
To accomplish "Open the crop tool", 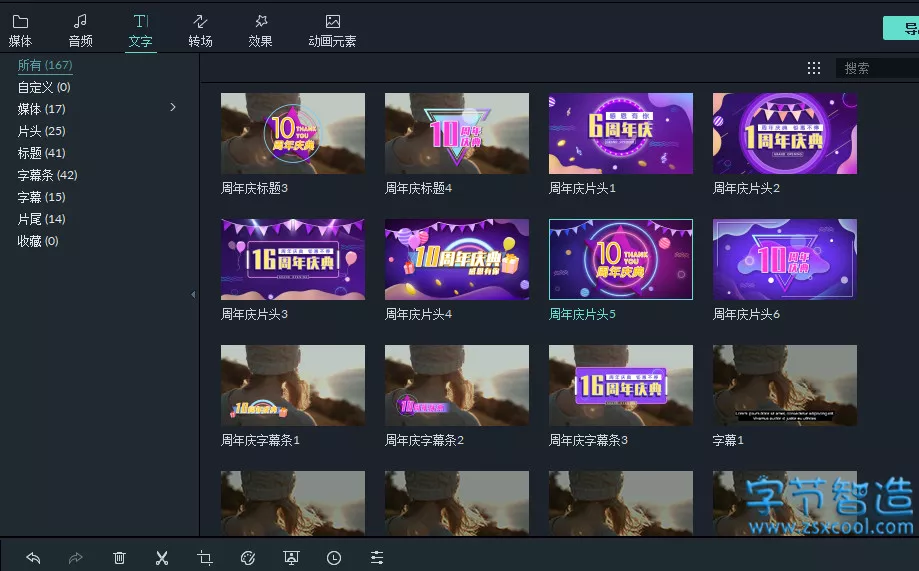I will [x=205, y=558].
